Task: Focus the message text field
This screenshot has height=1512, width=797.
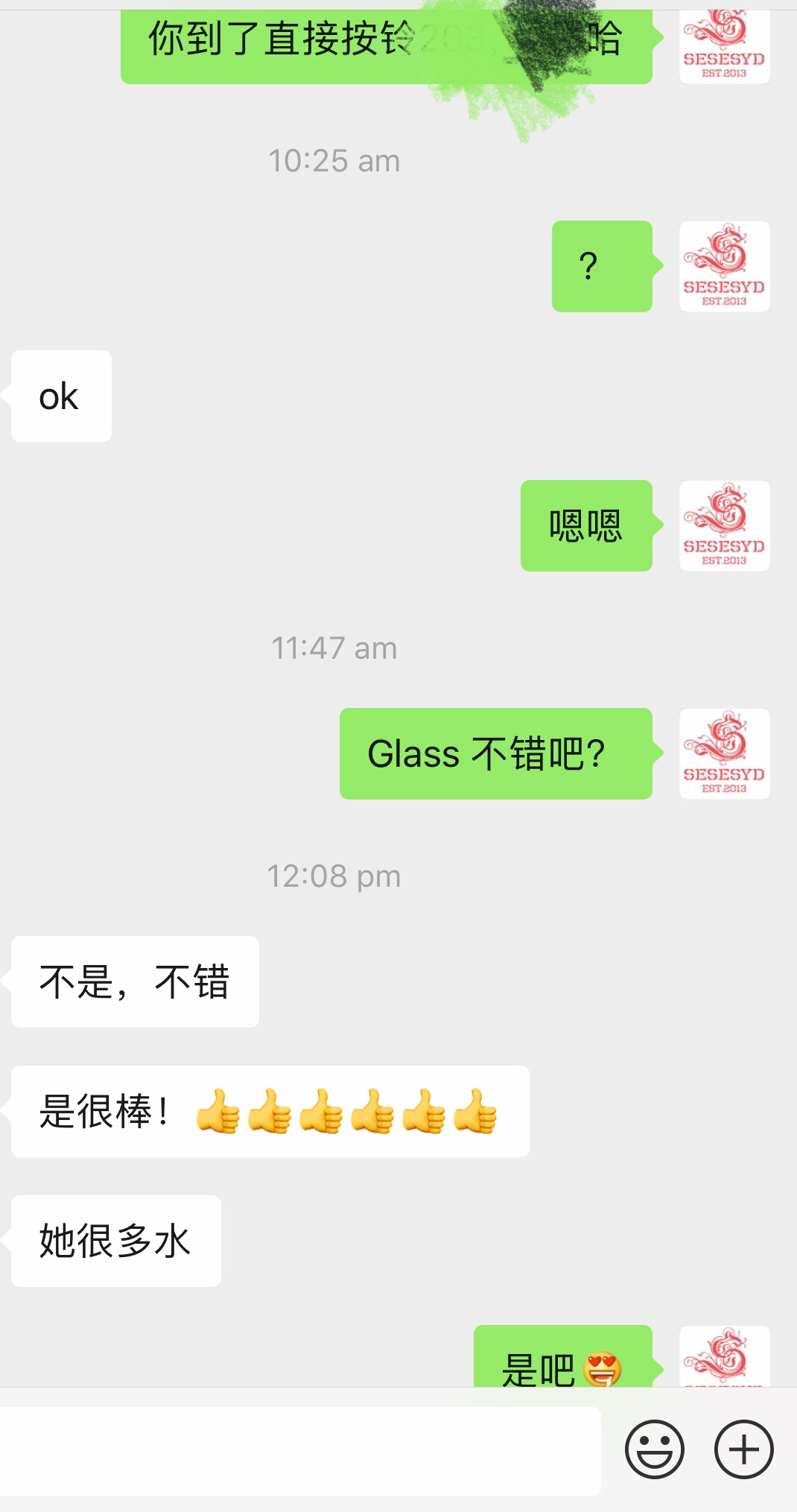Action: (x=298, y=1451)
